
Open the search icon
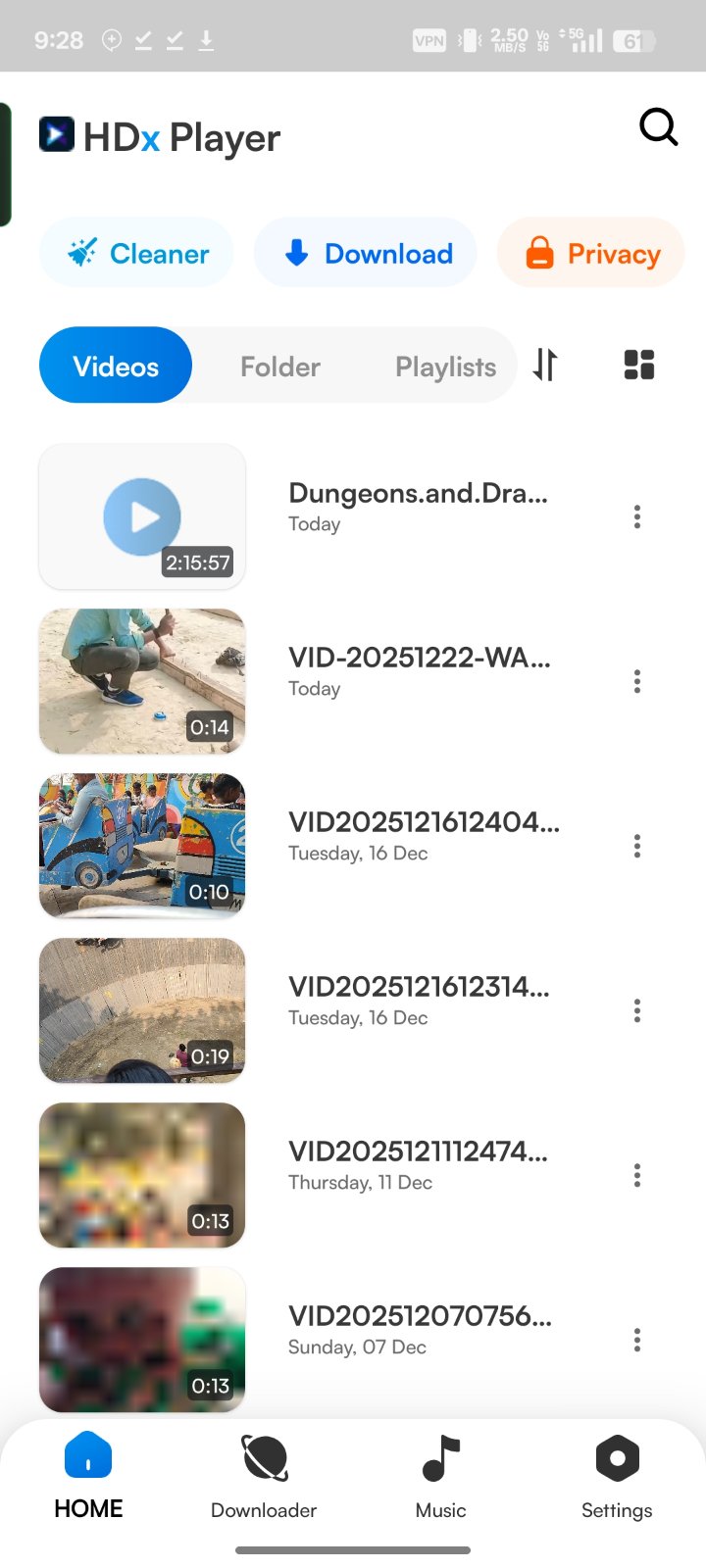click(x=658, y=126)
